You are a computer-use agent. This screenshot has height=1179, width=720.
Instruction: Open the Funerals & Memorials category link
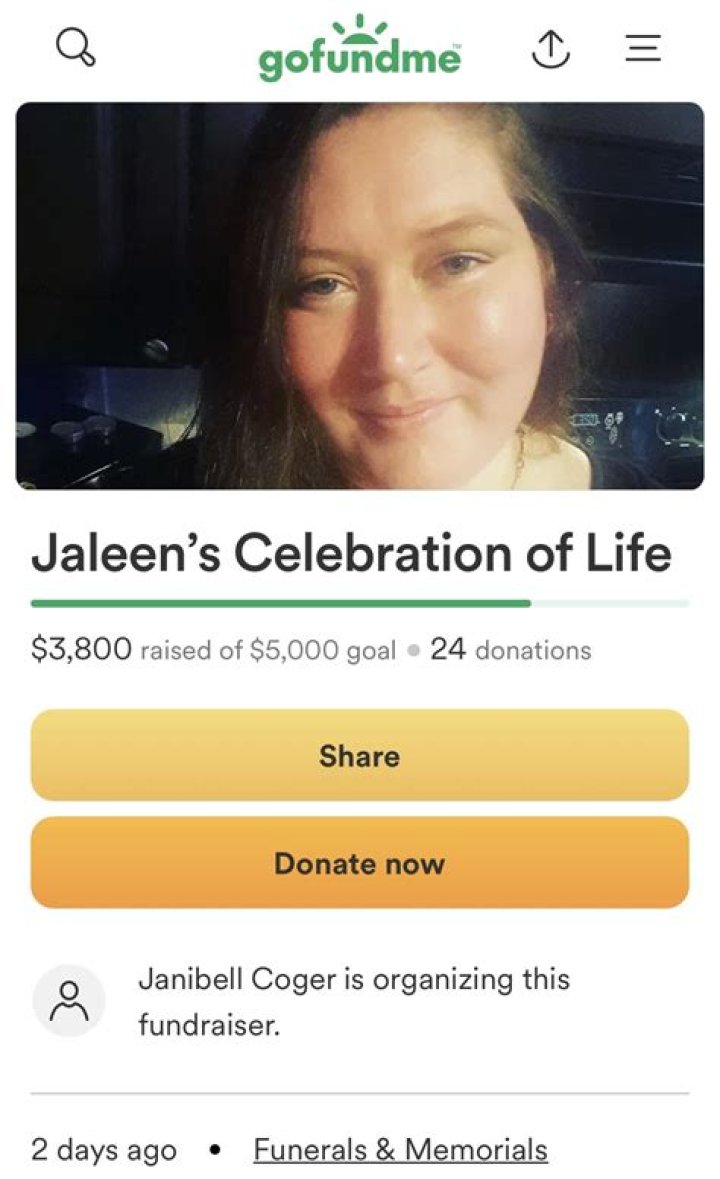400,1149
